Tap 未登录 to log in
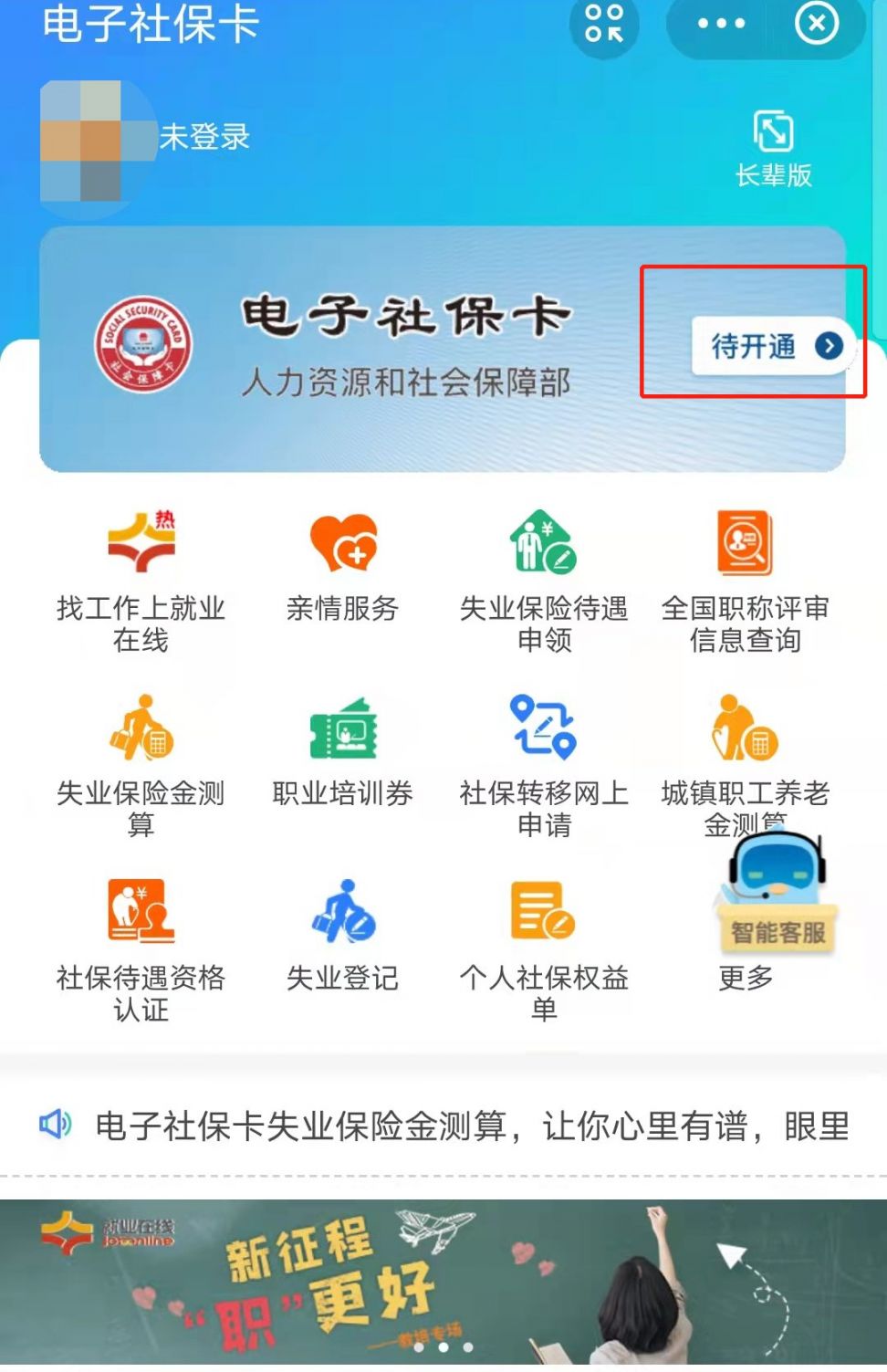Viewport: 887px width, 1372px height. click(x=204, y=137)
